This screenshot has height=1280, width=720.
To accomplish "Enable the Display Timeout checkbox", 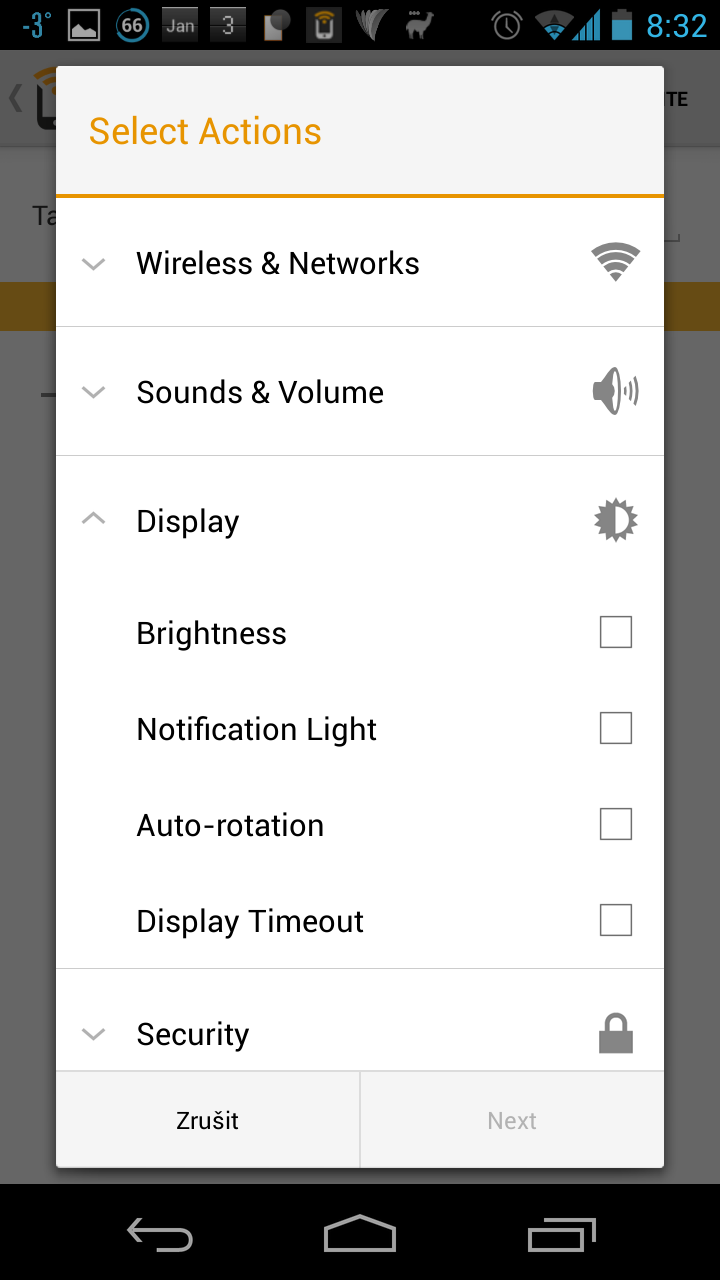I will 616,920.
